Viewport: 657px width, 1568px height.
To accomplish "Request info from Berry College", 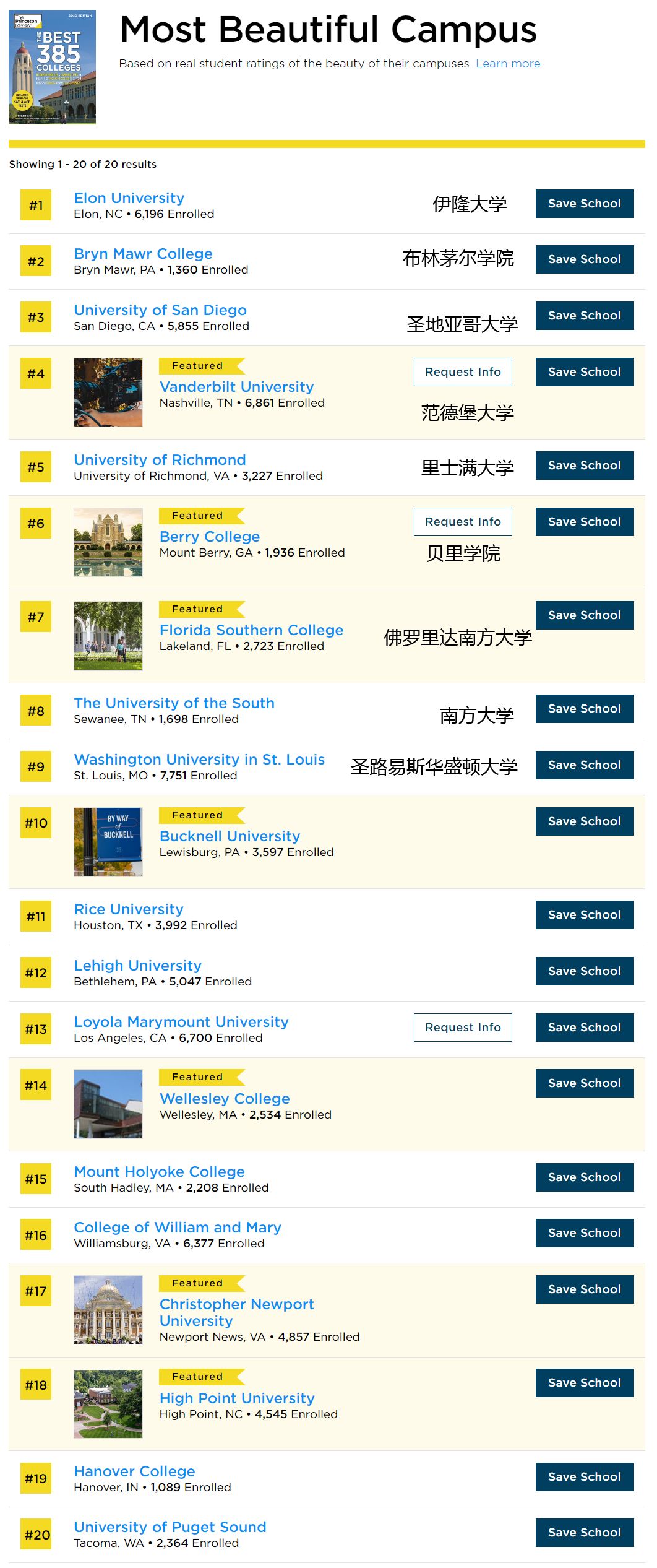I will (462, 522).
